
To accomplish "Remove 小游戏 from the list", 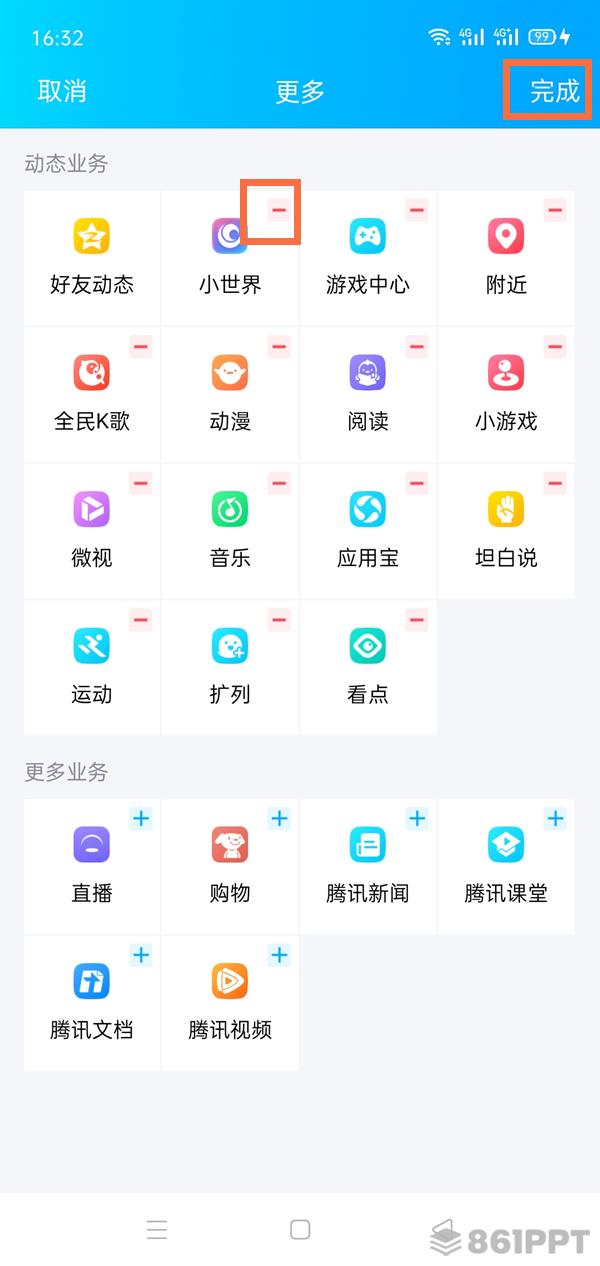I will [555, 347].
